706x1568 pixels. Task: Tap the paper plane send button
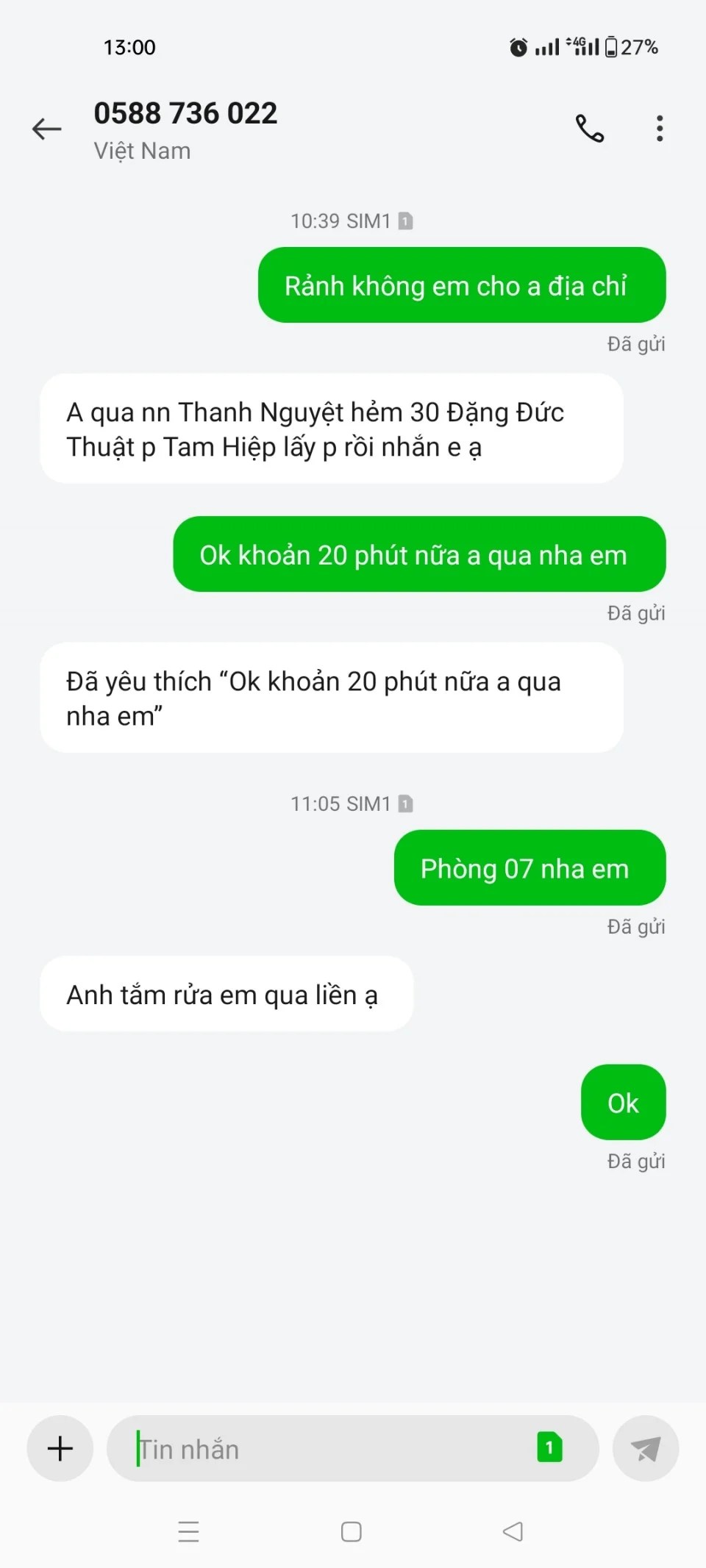[x=645, y=1449]
